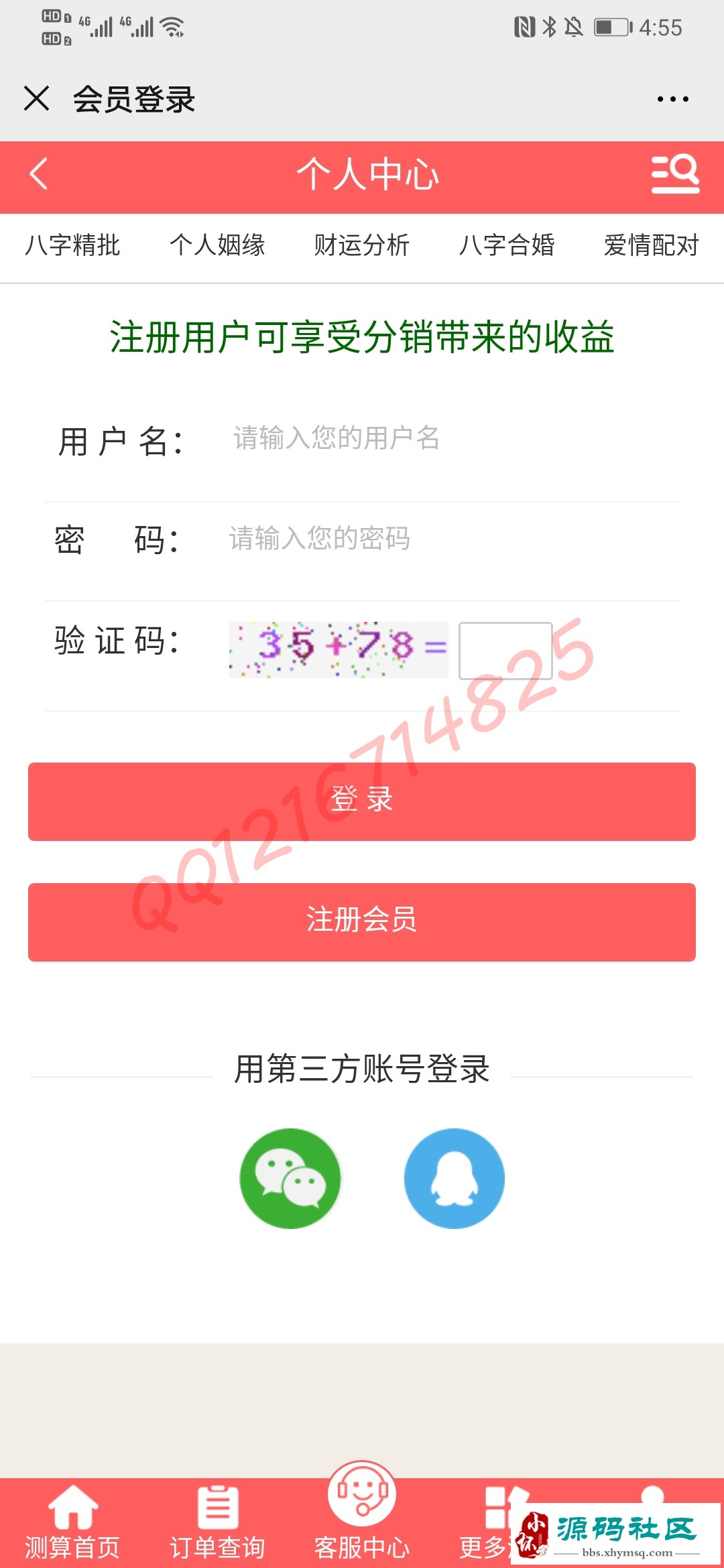Screen dimensions: 724x1568
Task: Log in with the QQ account
Action: click(454, 1178)
